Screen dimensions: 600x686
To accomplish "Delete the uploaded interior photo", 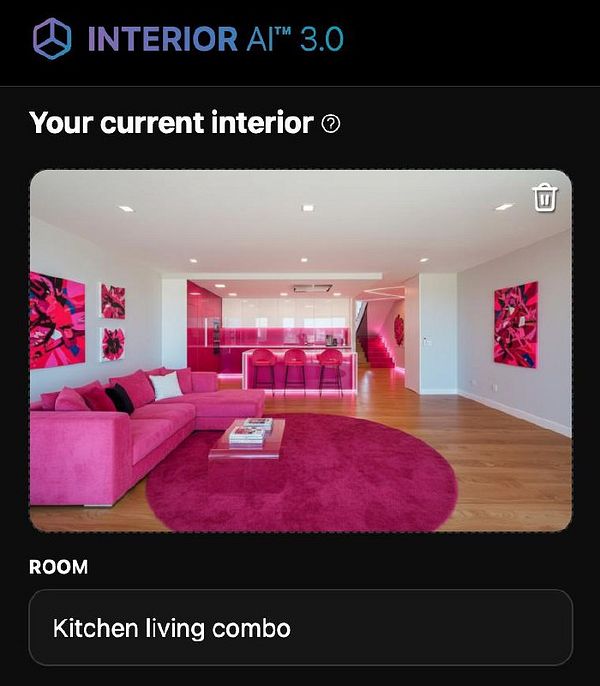I will 544,197.
